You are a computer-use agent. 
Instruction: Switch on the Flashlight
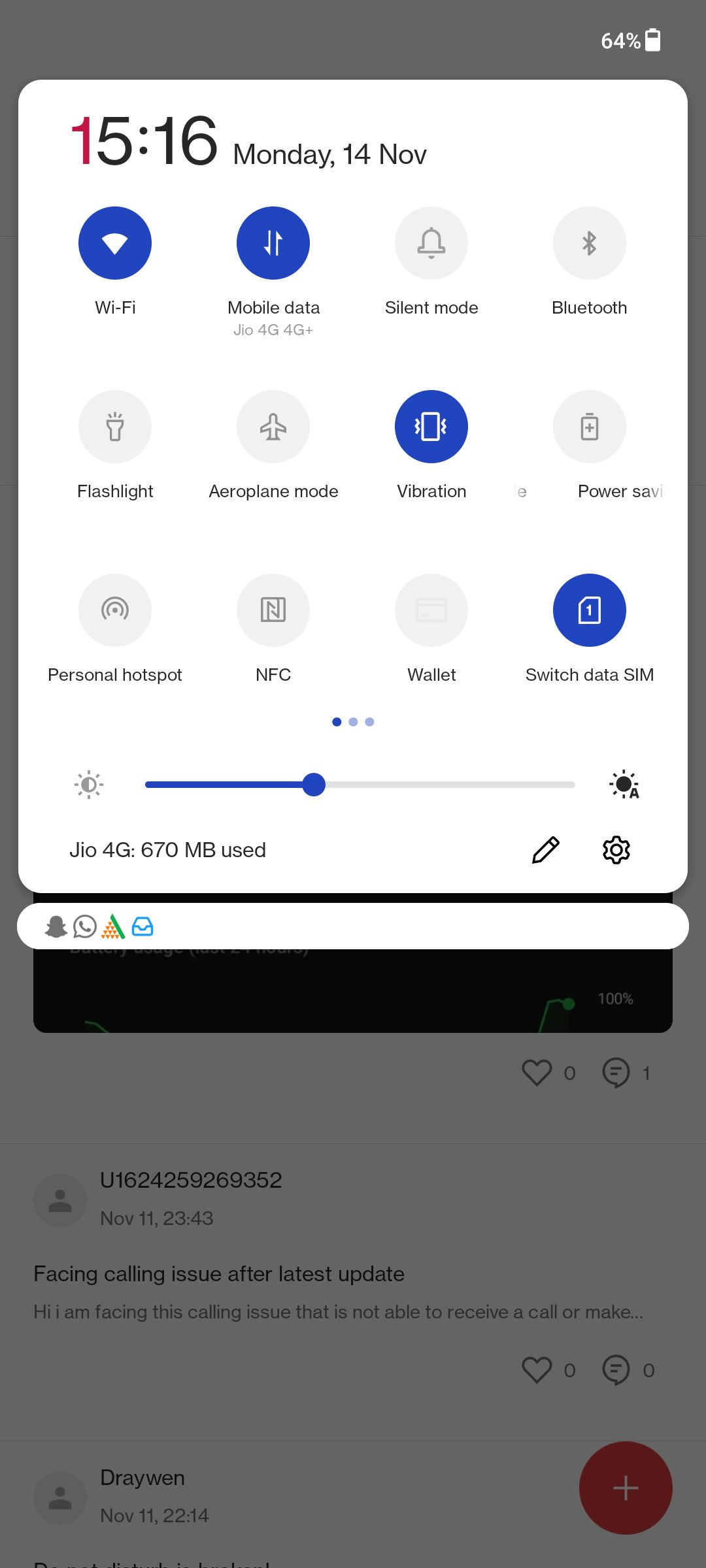point(115,427)
